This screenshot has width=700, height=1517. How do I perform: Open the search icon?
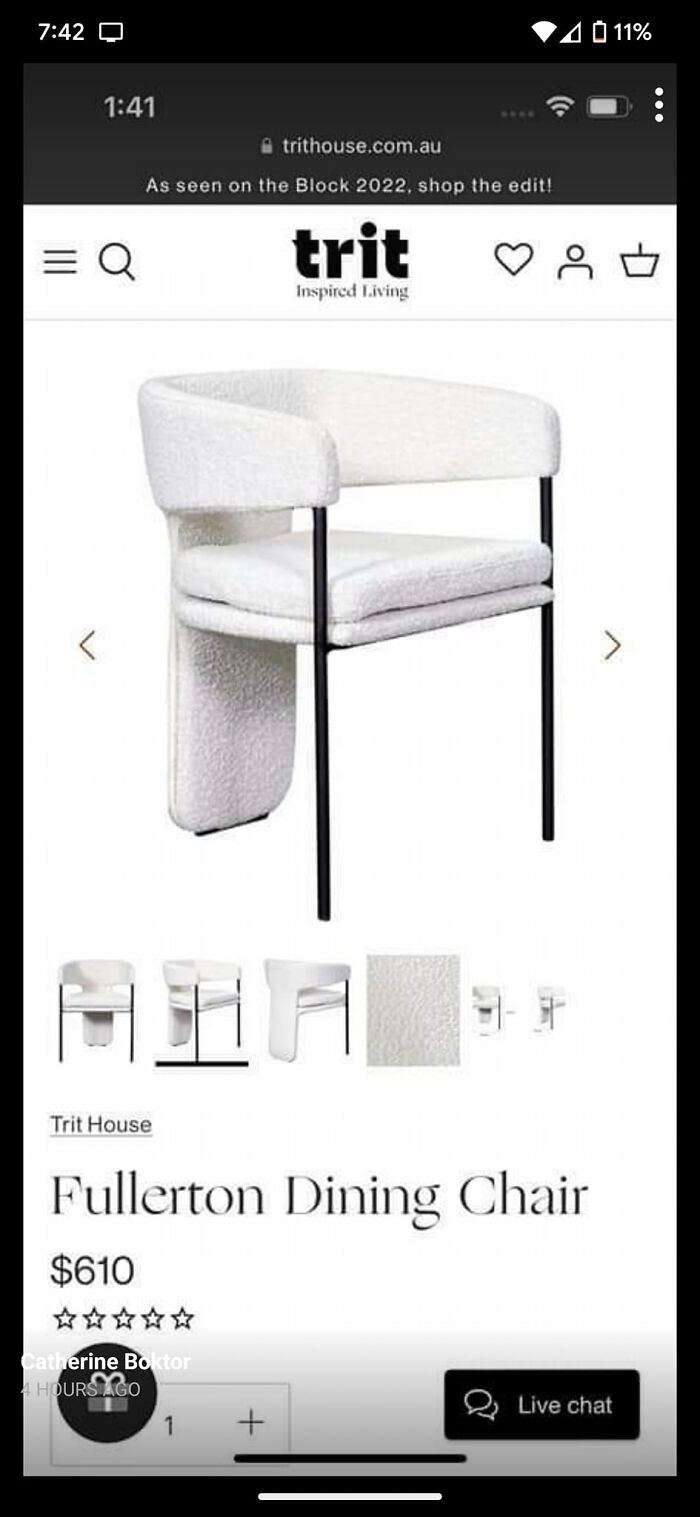pyautogui.click(x=117, y=262)
